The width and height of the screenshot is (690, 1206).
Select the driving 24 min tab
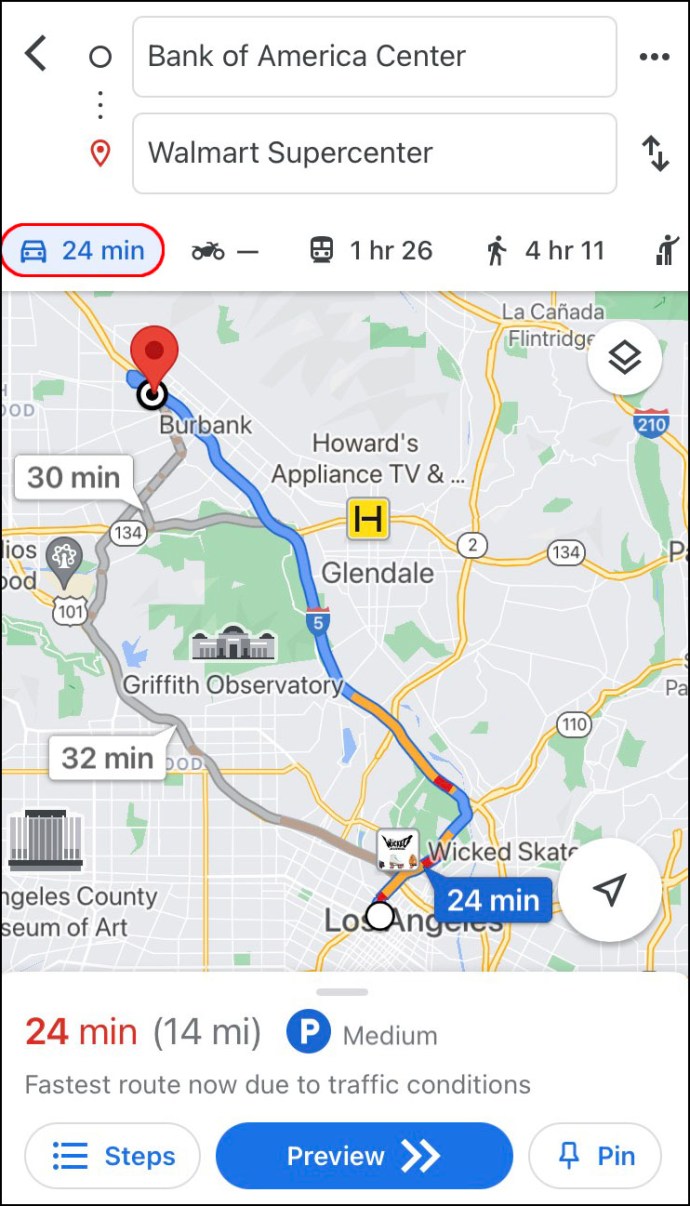(x=83, y=250)
